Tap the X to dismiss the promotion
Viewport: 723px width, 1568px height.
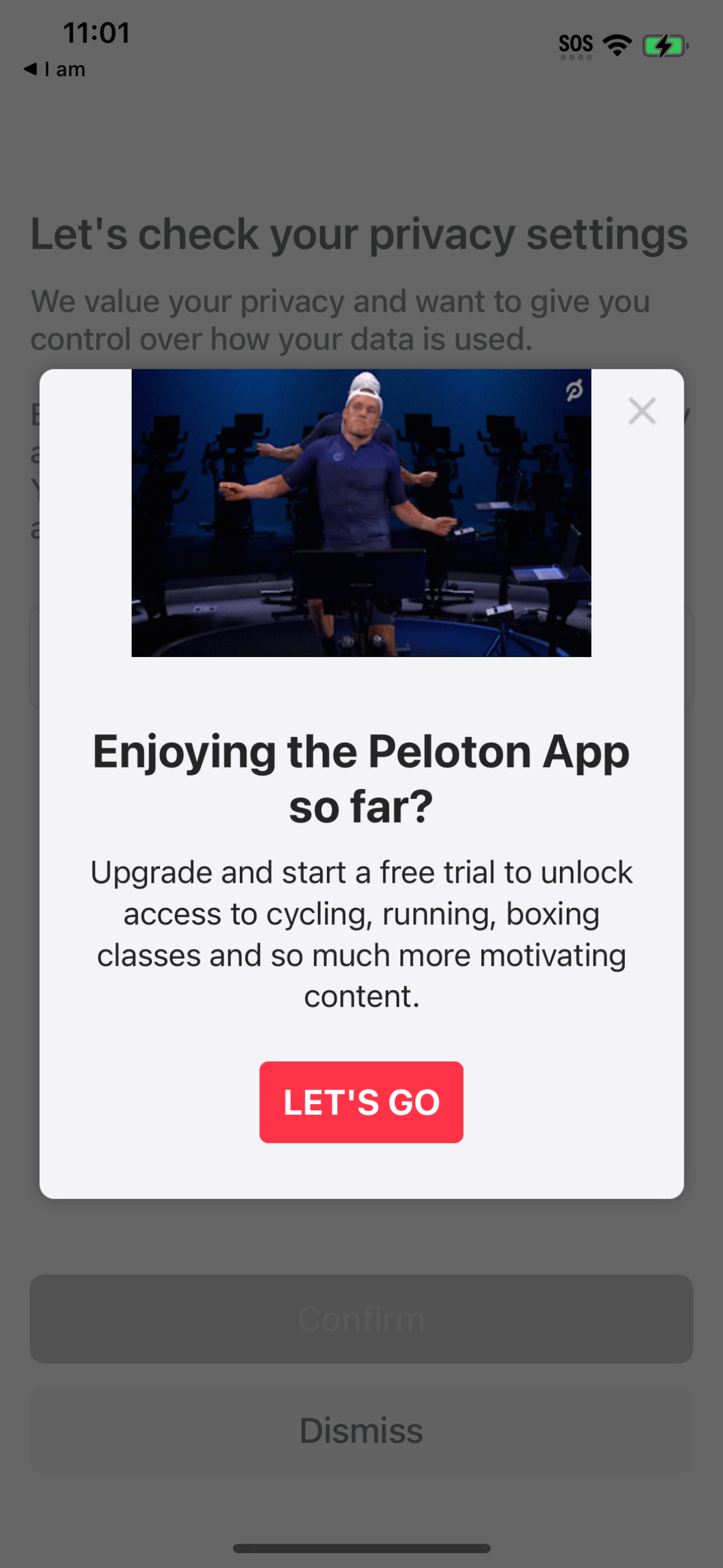pyautogui.click(x=642, y=412)
